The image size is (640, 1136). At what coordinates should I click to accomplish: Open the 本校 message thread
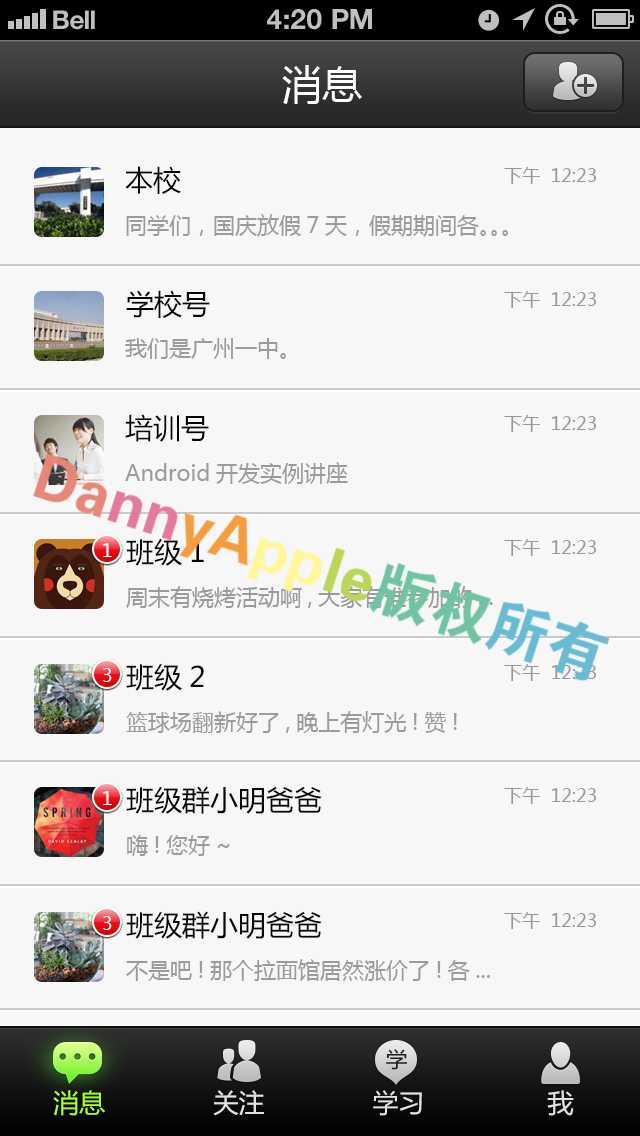click(320, 202)
